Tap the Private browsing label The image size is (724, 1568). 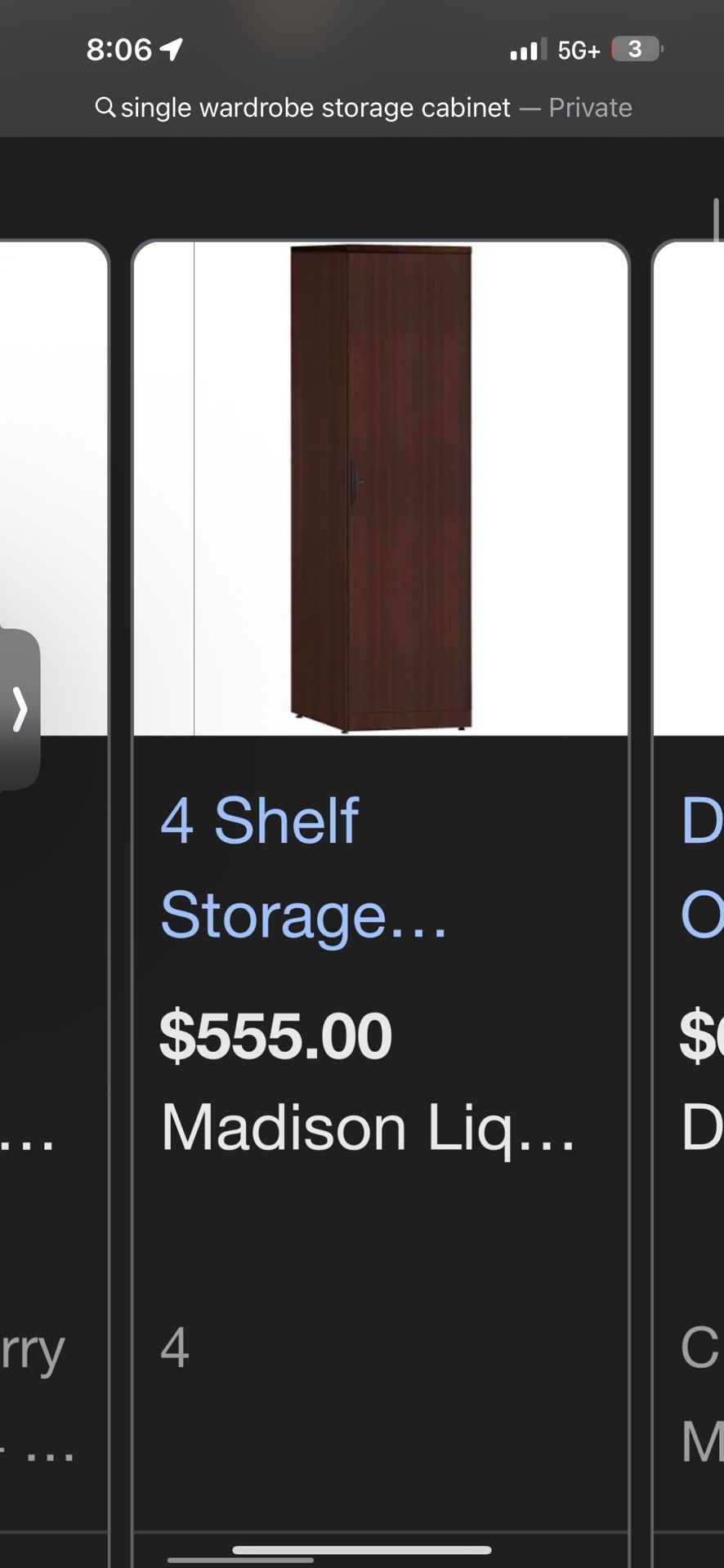(x=591, y=107)
